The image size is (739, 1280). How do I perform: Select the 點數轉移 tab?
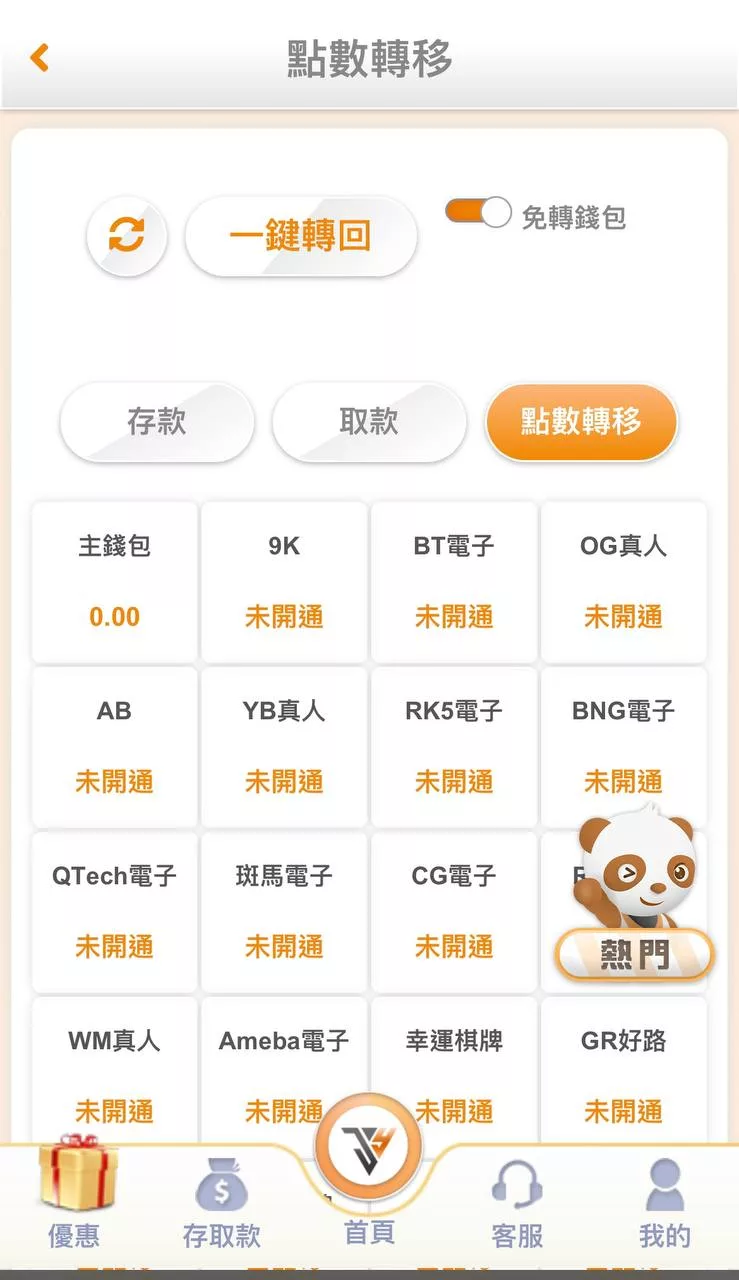[581, 422]
